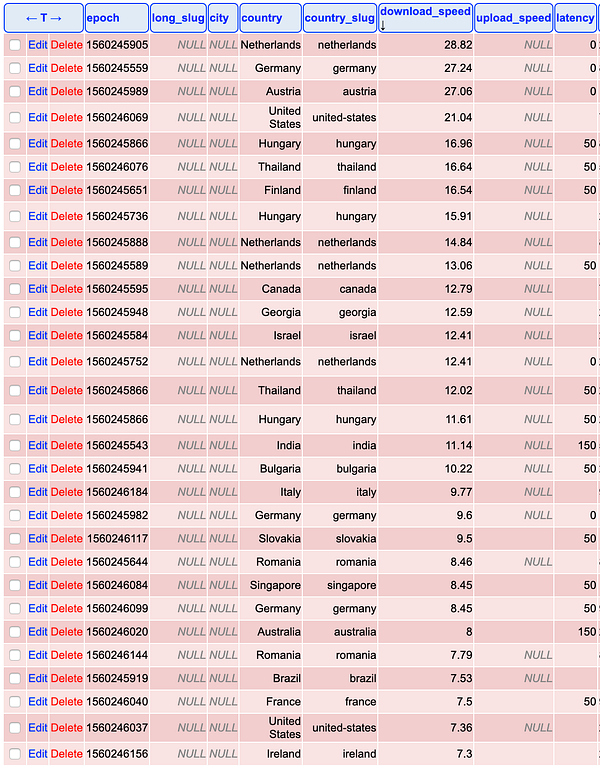Edit the Canada row
600x768 pixels.
pyautogui.click(x=38, y=289)
